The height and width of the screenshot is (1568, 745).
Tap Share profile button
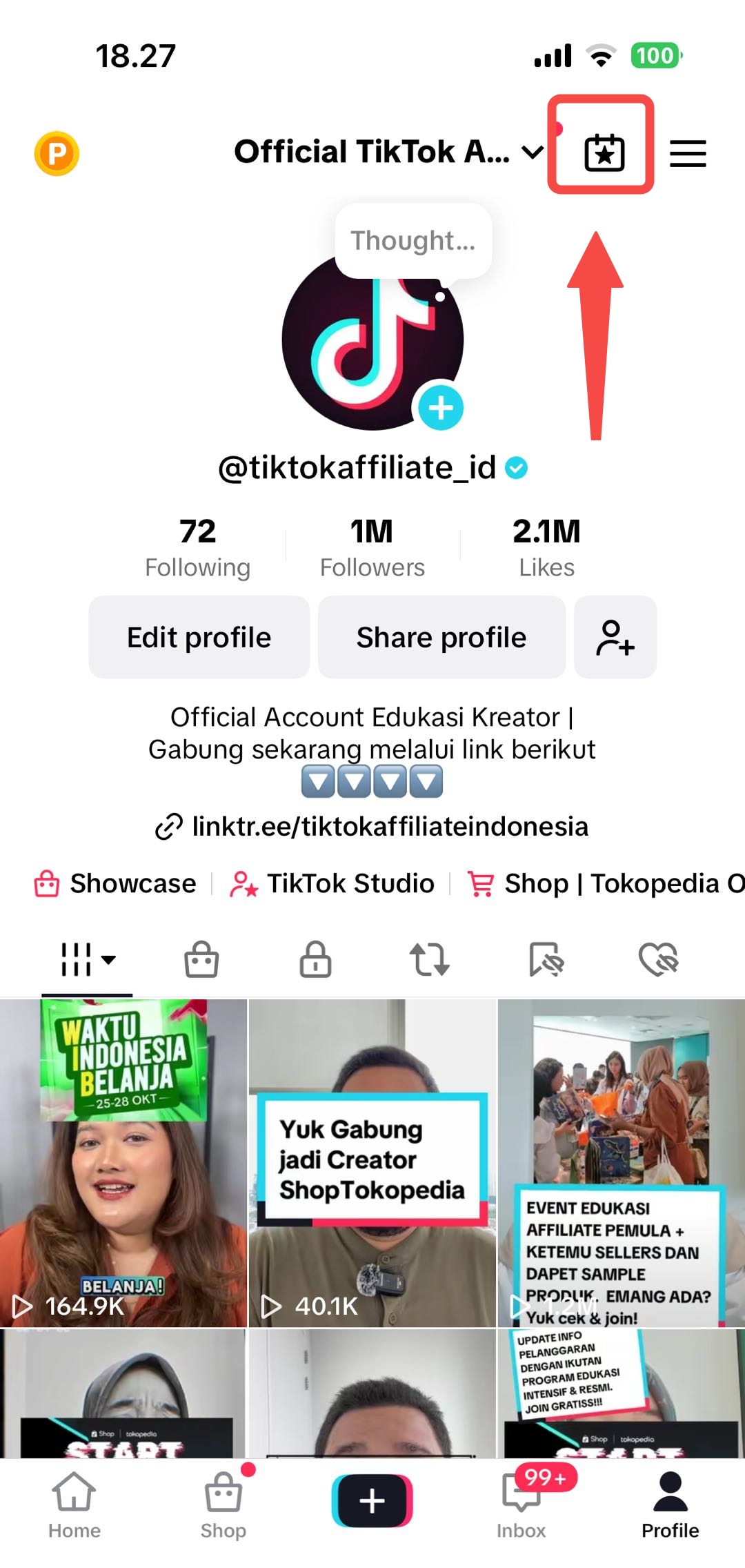tap(441, 637)
